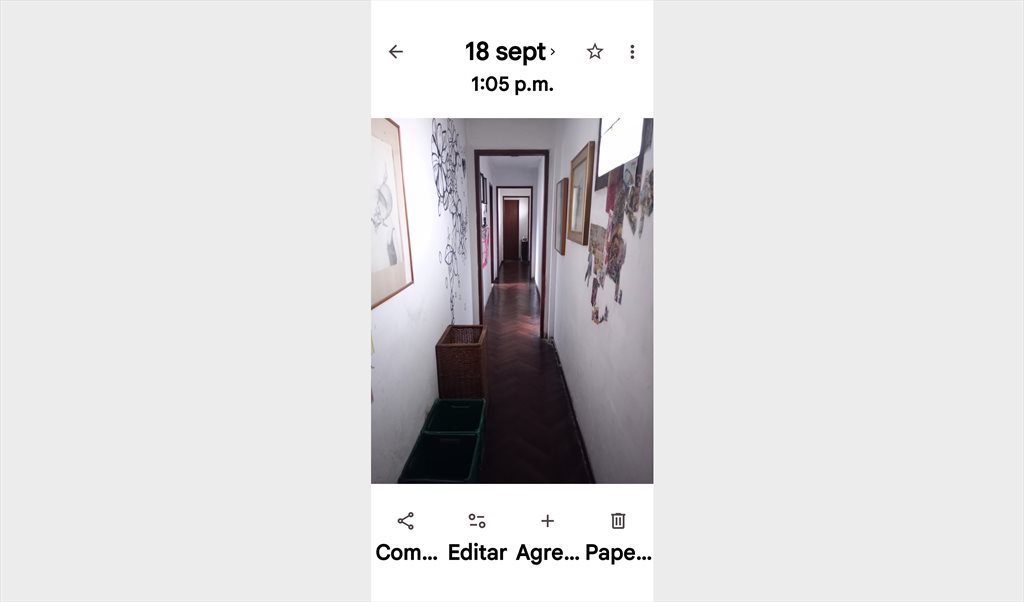The width and height of the screenshot is (1024, 602).
Task: Select Editar to edit the photo
Action: tap(477, 537)
